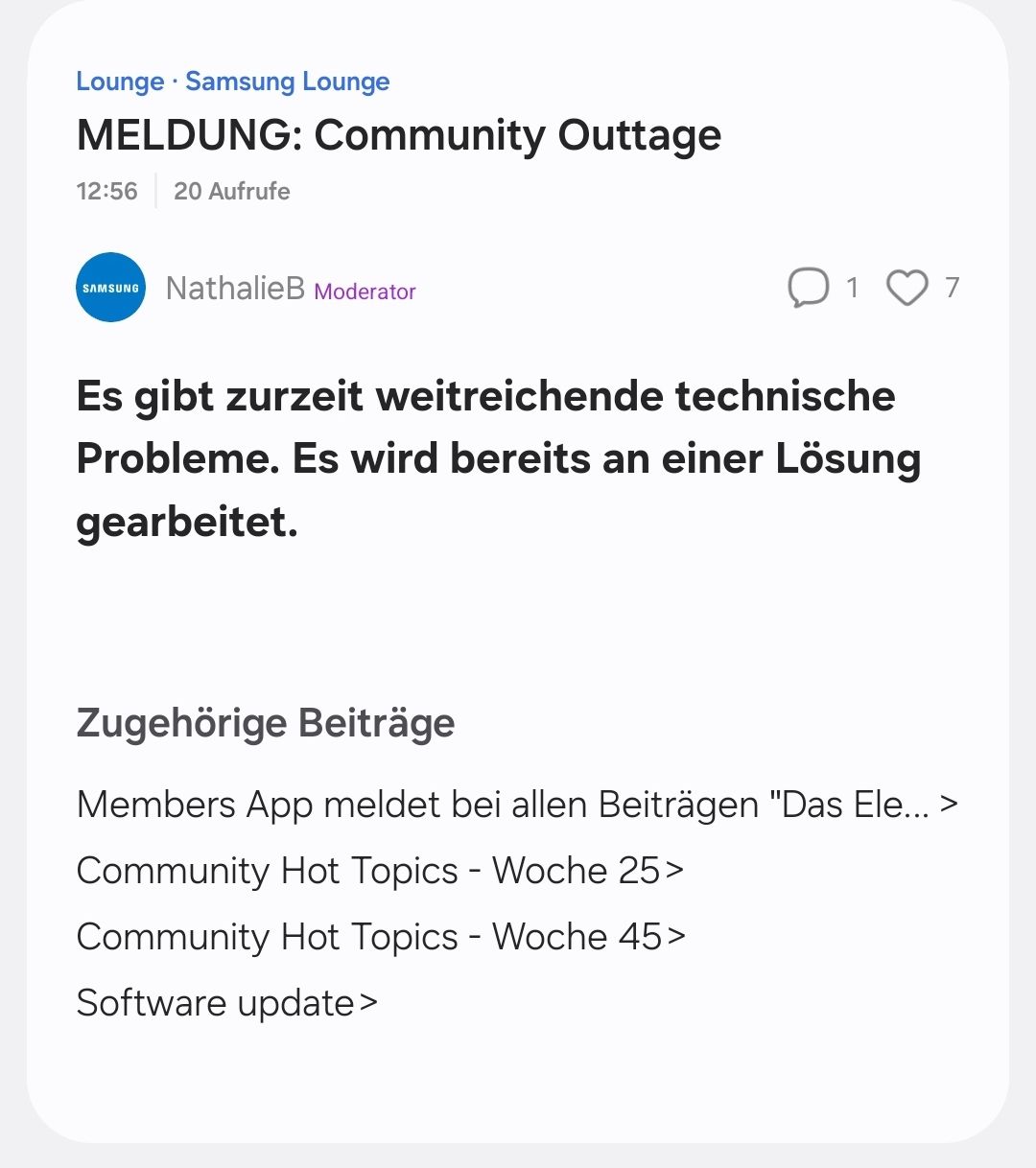Image resolution: width=1036 pixels, height=1168 pixels.
Task: Select the heart icon next to count 7
Action: (906, 287)
